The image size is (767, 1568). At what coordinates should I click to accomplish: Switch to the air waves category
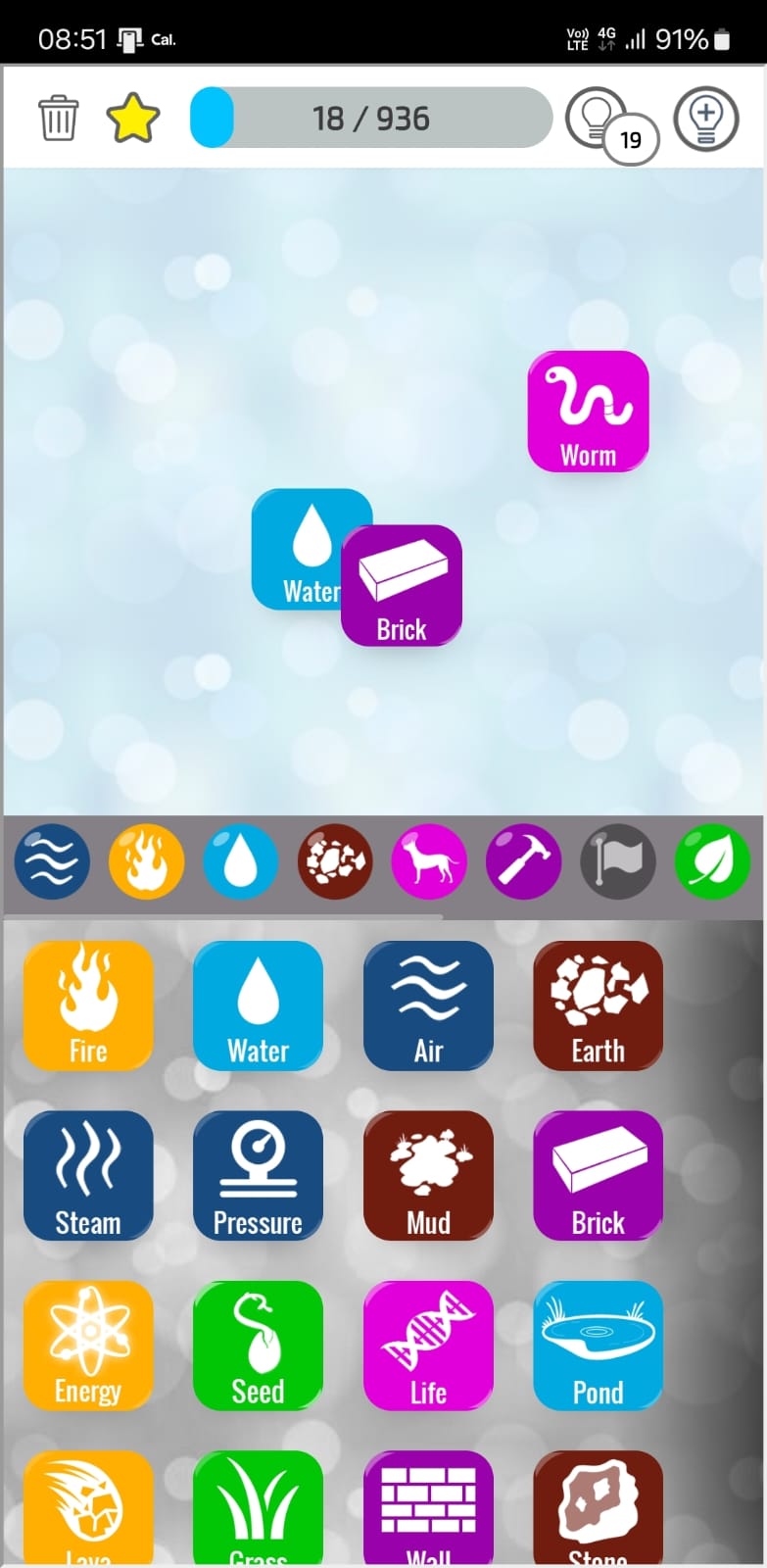52,862
